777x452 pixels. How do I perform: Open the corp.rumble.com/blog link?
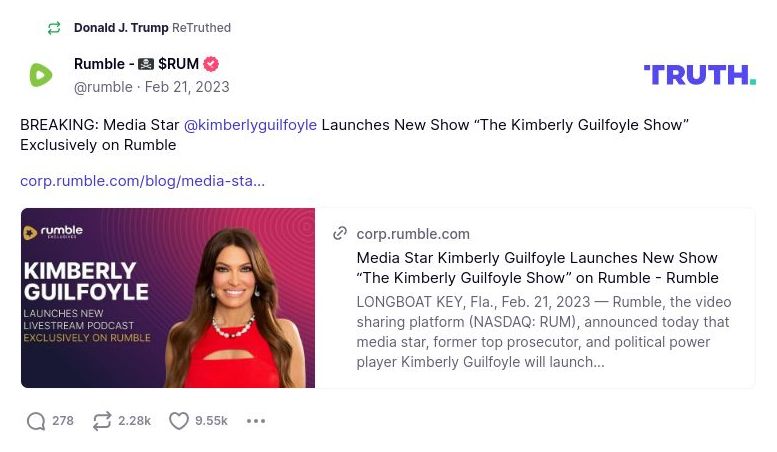[x=142, y=181]
